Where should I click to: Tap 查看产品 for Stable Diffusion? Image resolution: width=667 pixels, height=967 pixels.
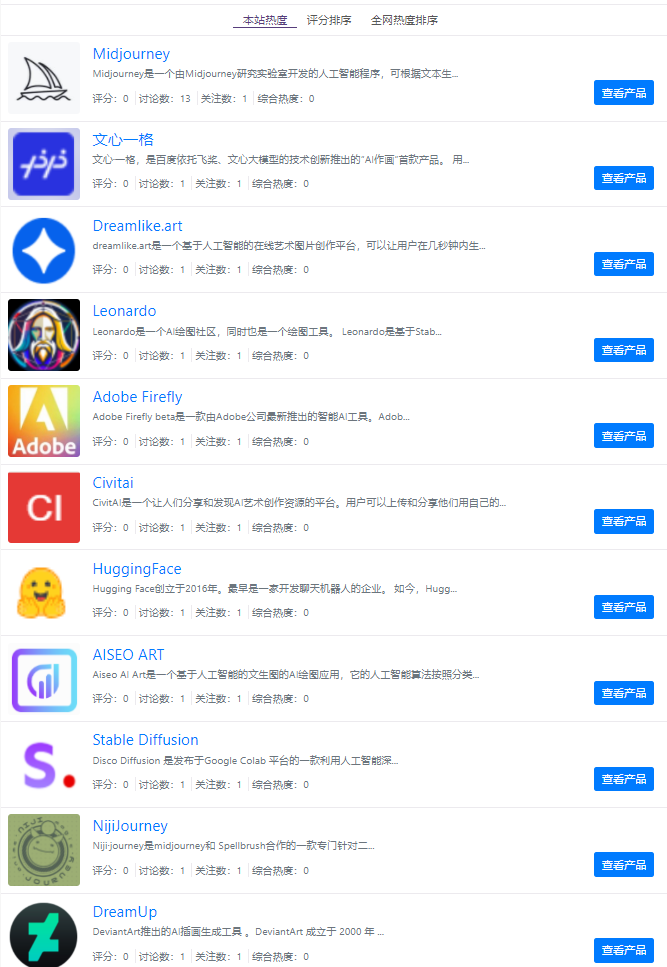point(623,779)
